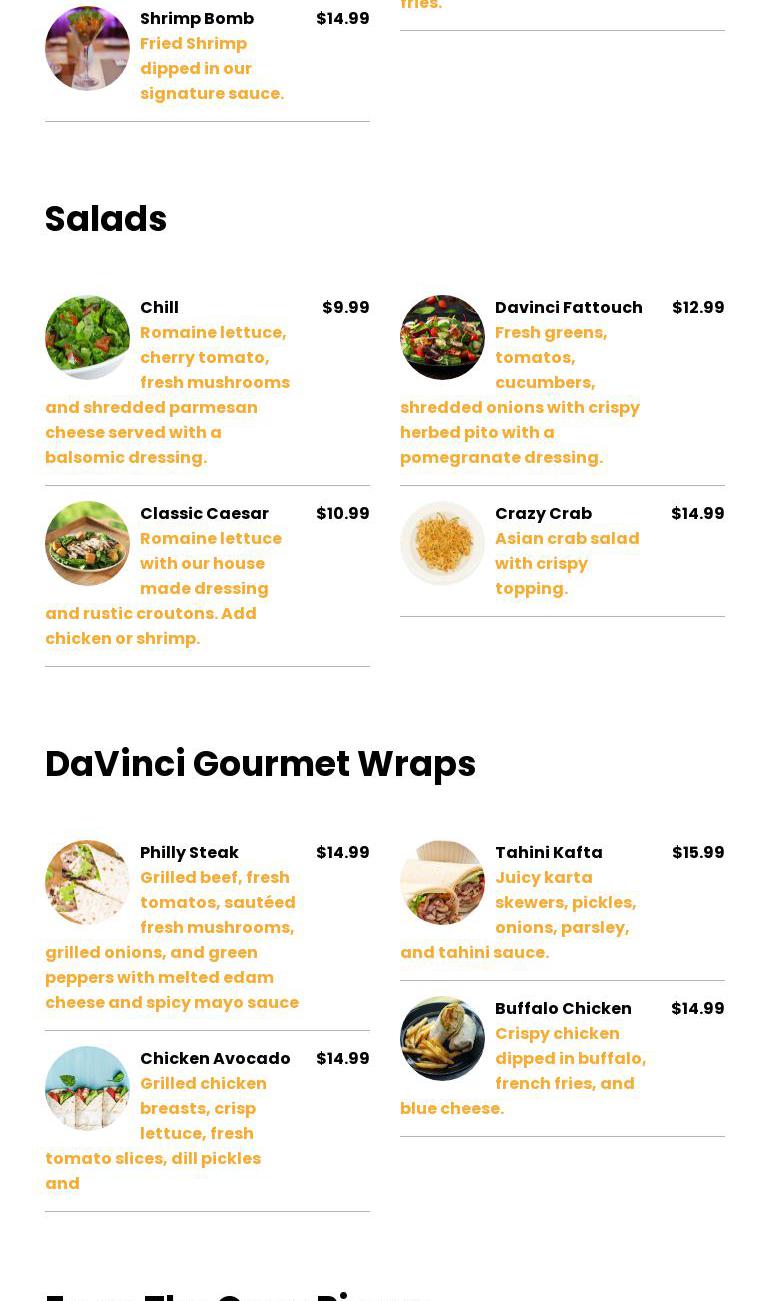Open the Tahini Kafta wrap item
This screenshot has width=770, height=1301.
[549, 853]
